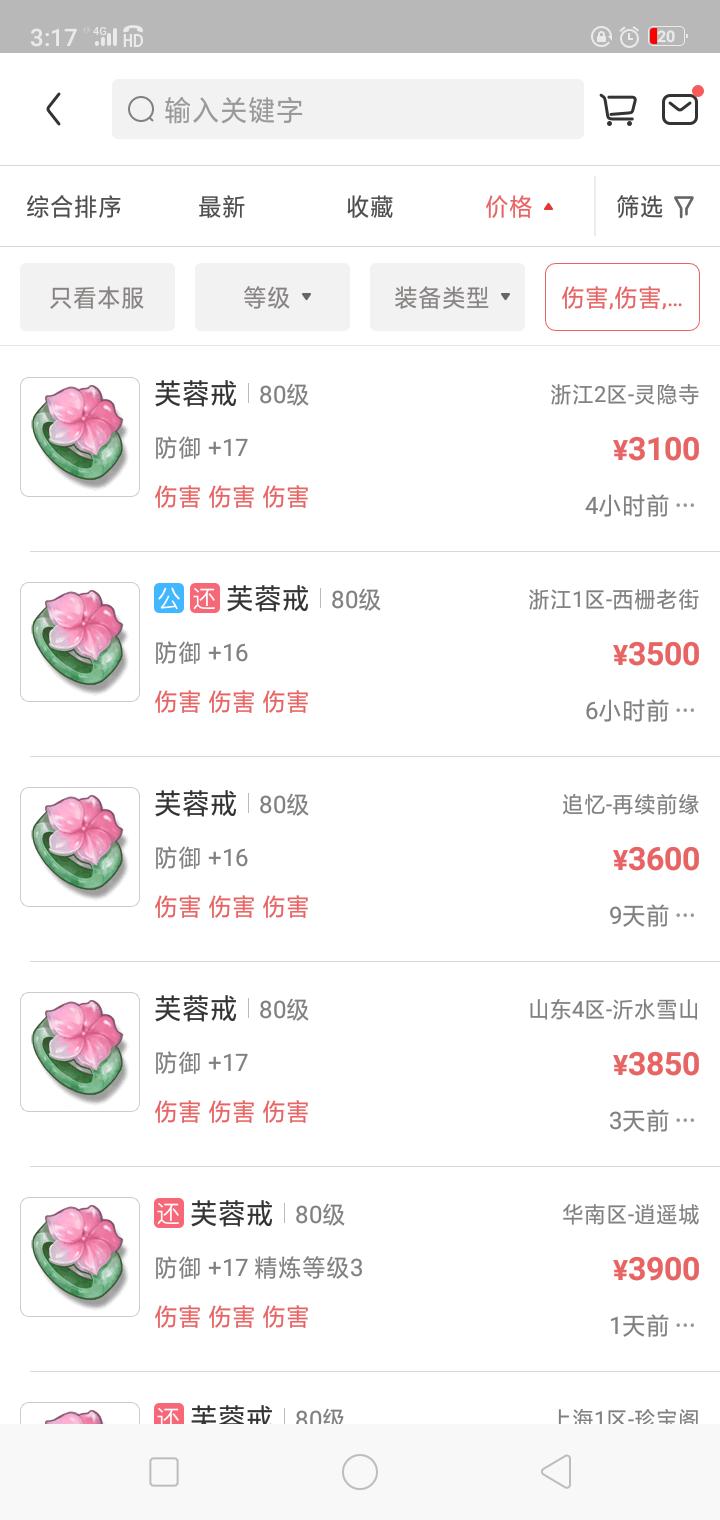This screenshot has height=1520, width=720.
Task: Open the ¥3100 芙蓉戒 listing
Action: (x=360, y=448)
